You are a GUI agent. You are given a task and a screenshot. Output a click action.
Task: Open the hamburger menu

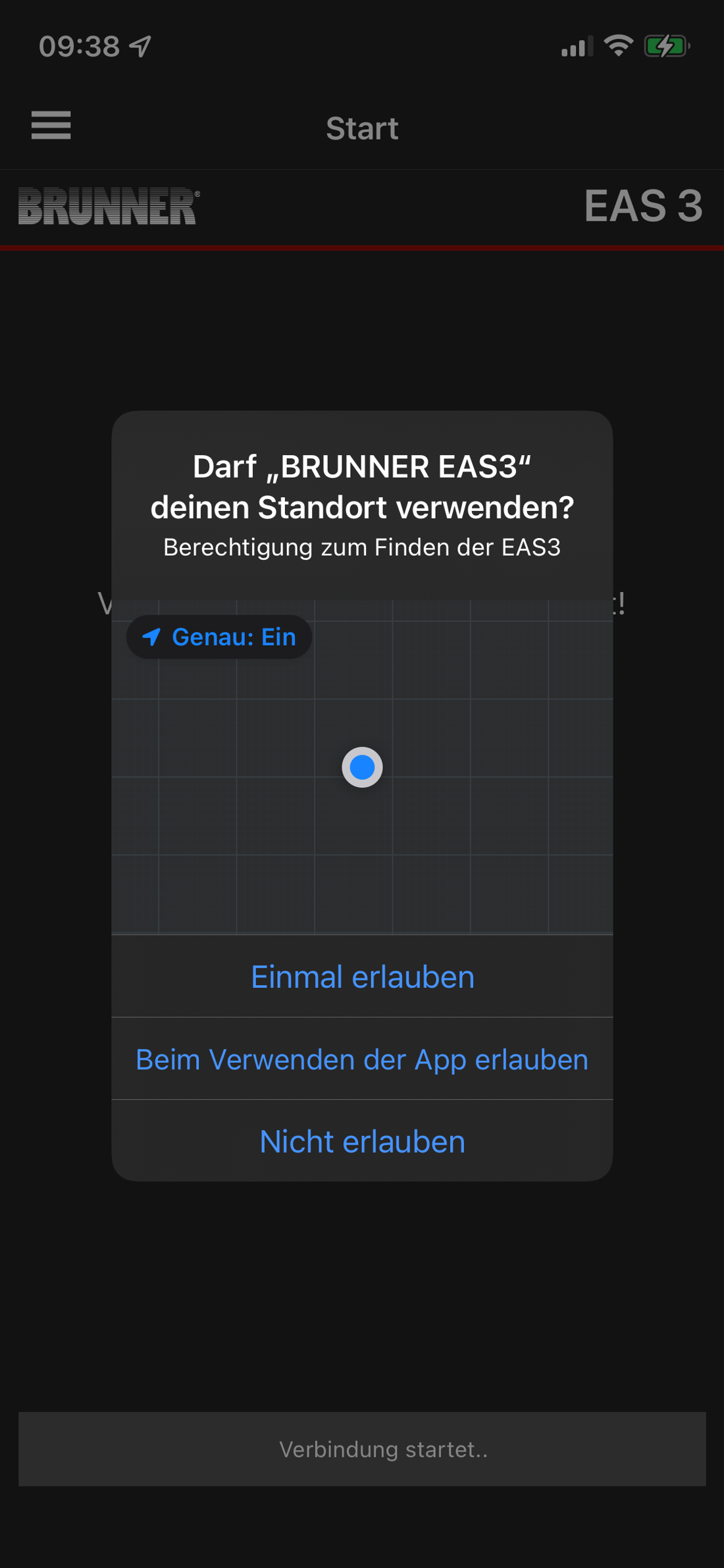[51, 125]
